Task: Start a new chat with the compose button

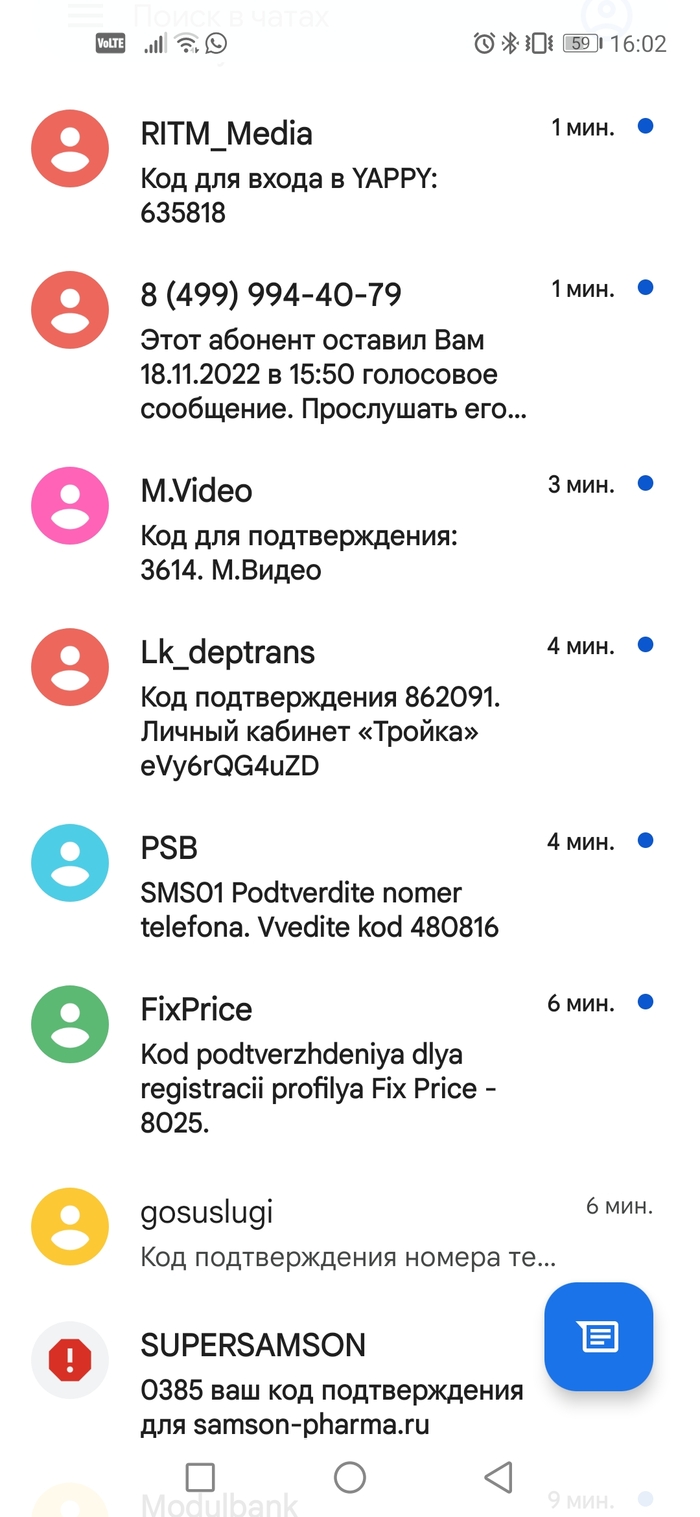Action: pos(598,1336)
